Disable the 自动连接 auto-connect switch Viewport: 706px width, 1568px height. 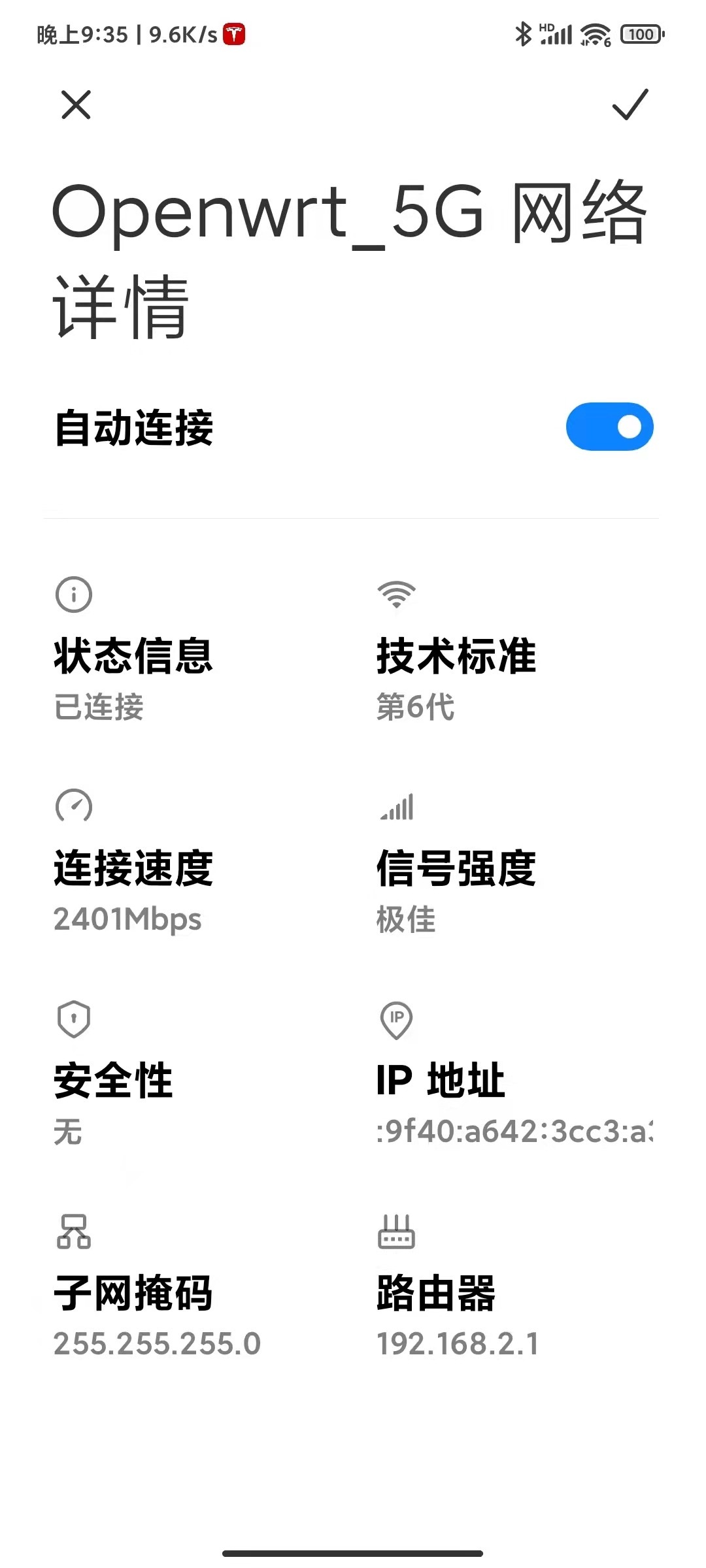609,427
